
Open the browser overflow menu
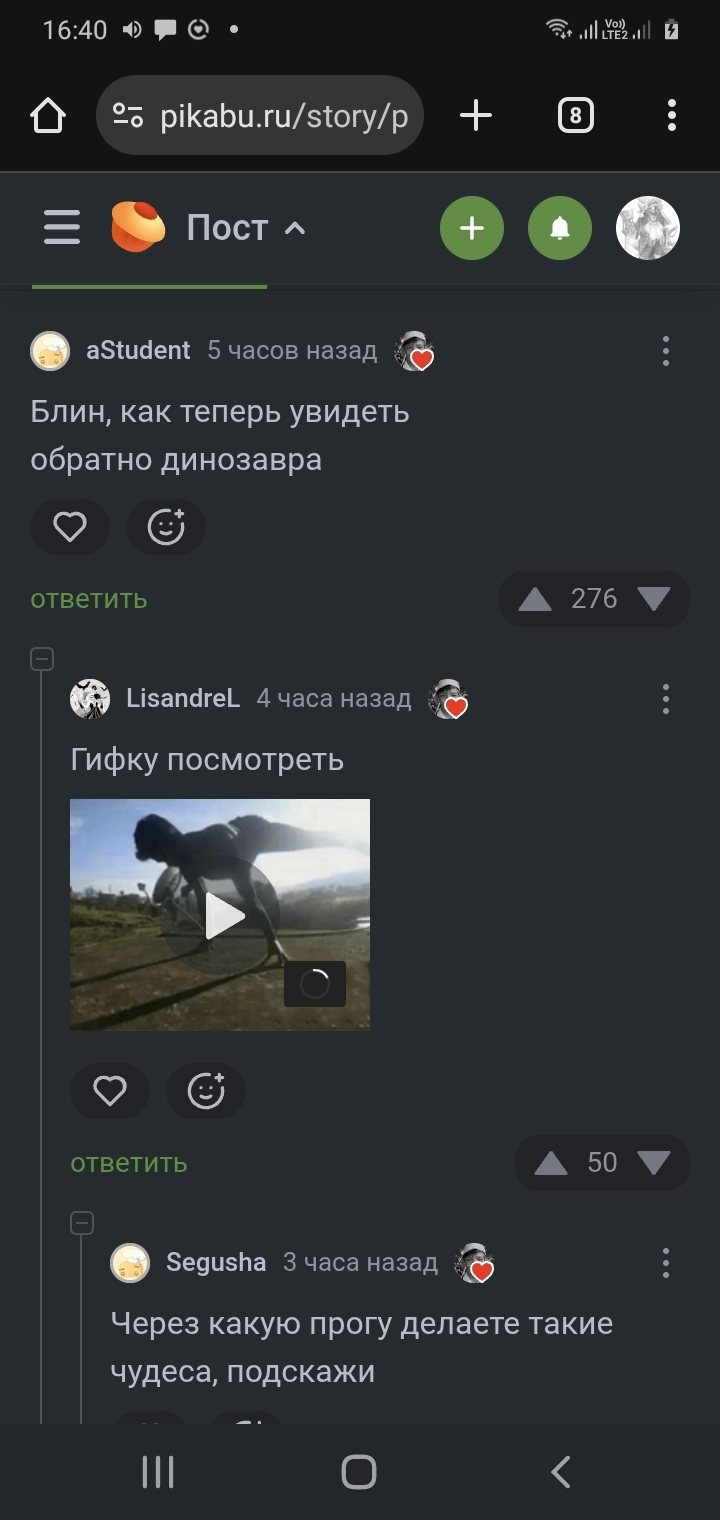(672, 116)
